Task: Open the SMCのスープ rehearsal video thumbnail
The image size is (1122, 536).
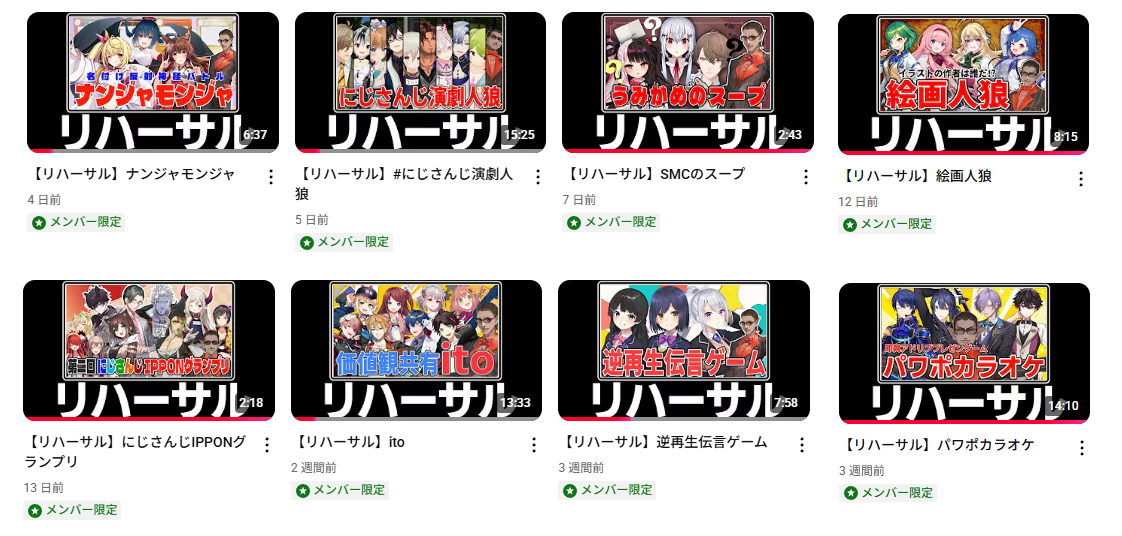Action: (x=687, y=82)
